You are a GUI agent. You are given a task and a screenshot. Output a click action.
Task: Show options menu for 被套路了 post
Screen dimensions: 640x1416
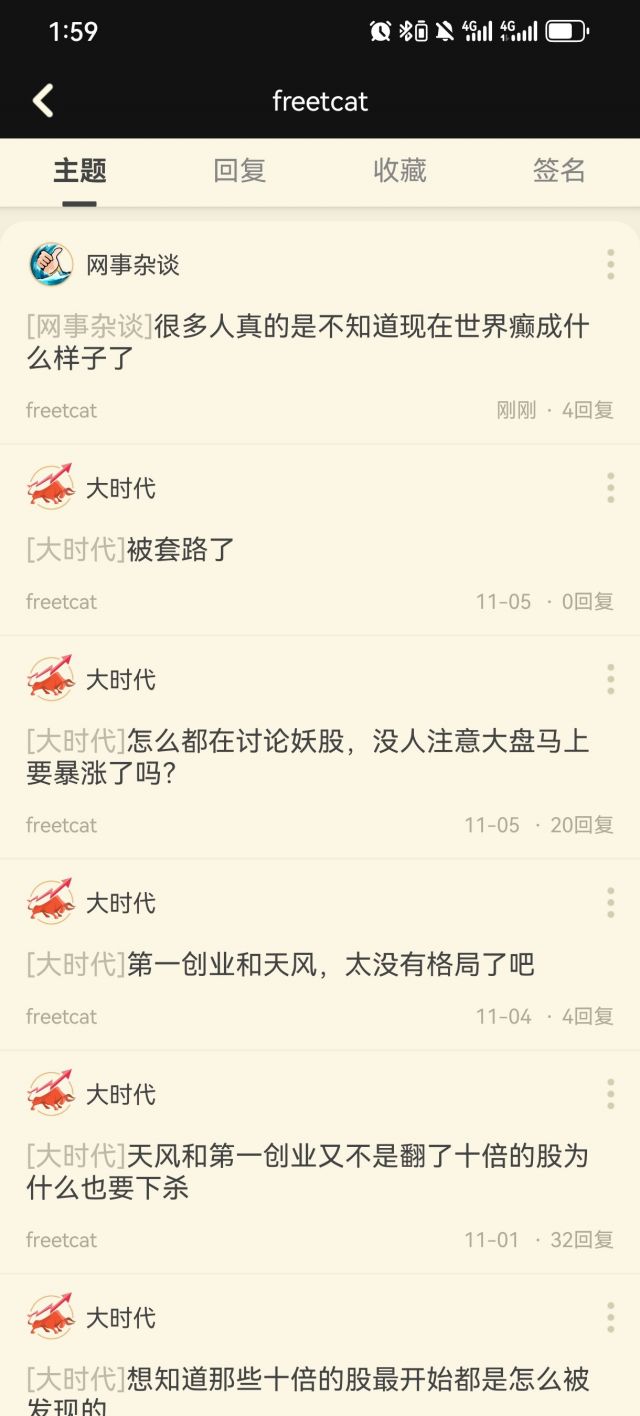click(610, 488)
